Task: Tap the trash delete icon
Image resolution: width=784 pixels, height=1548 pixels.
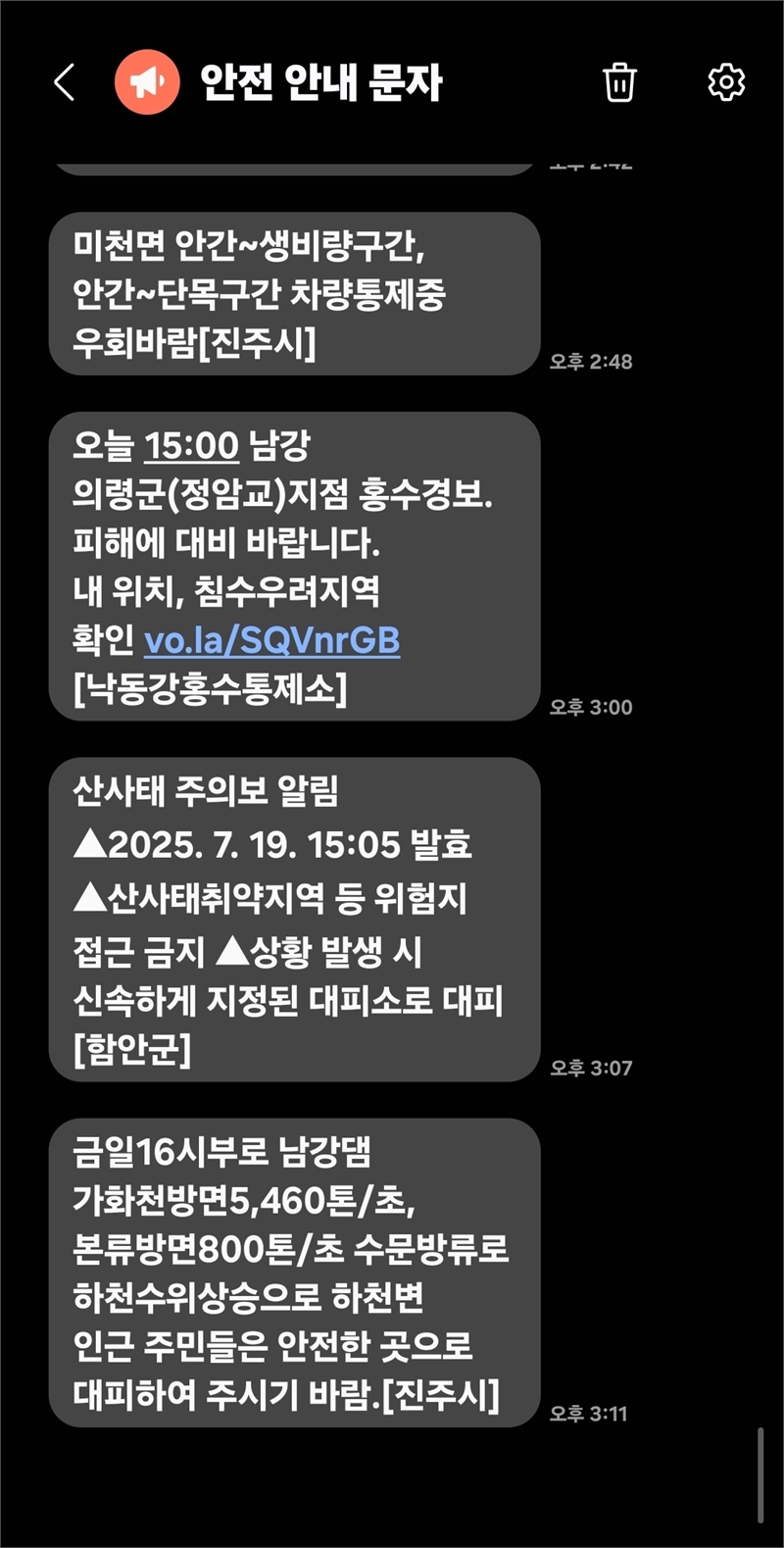Action: pyautogui.click(x=619, y=82)
